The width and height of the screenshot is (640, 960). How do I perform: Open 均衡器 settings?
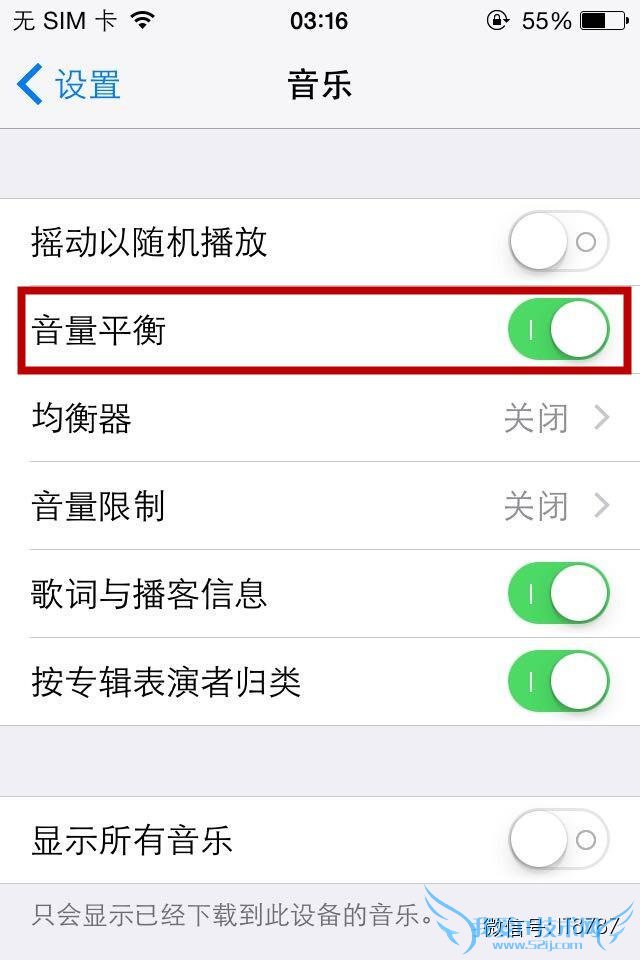(x=320, y=418)
